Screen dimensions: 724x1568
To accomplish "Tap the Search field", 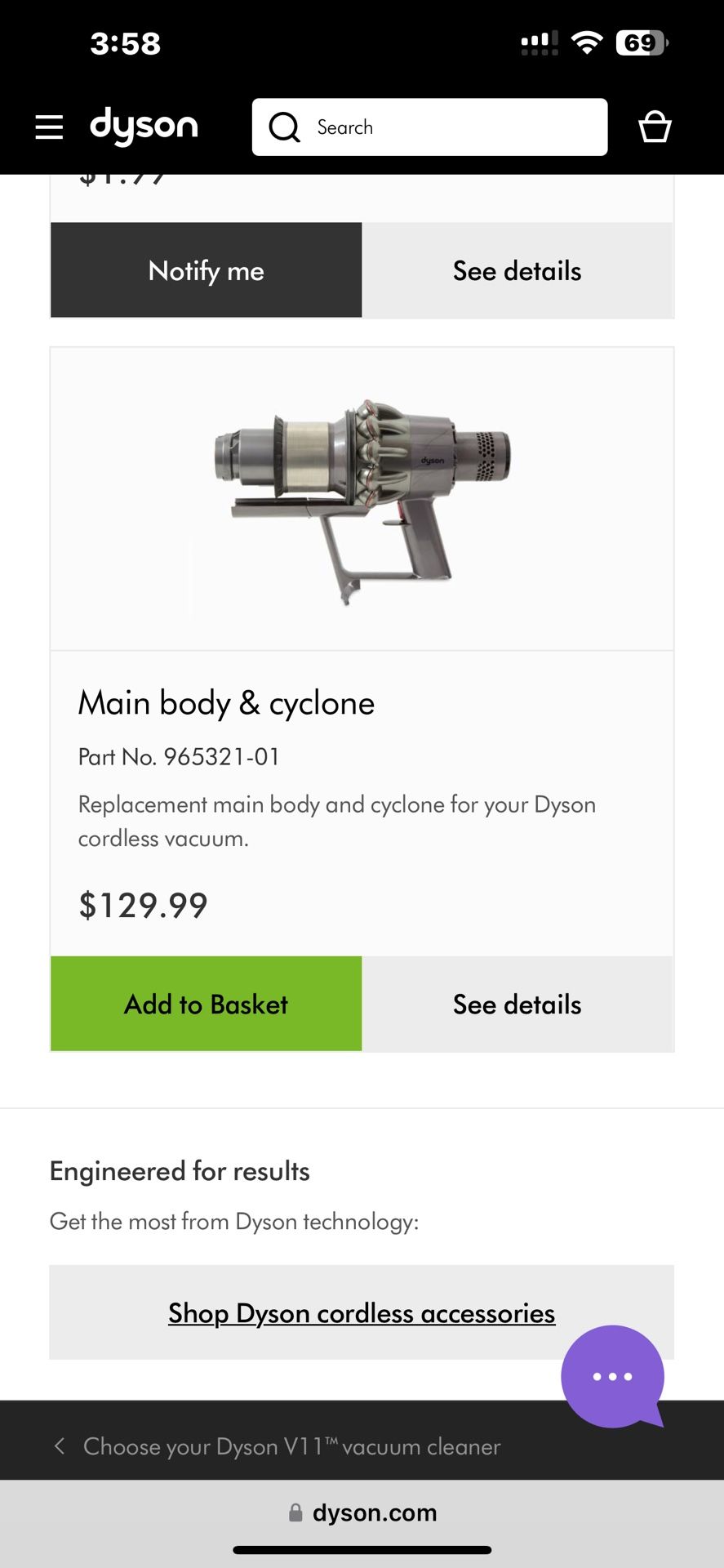I will tap(429, 127).
